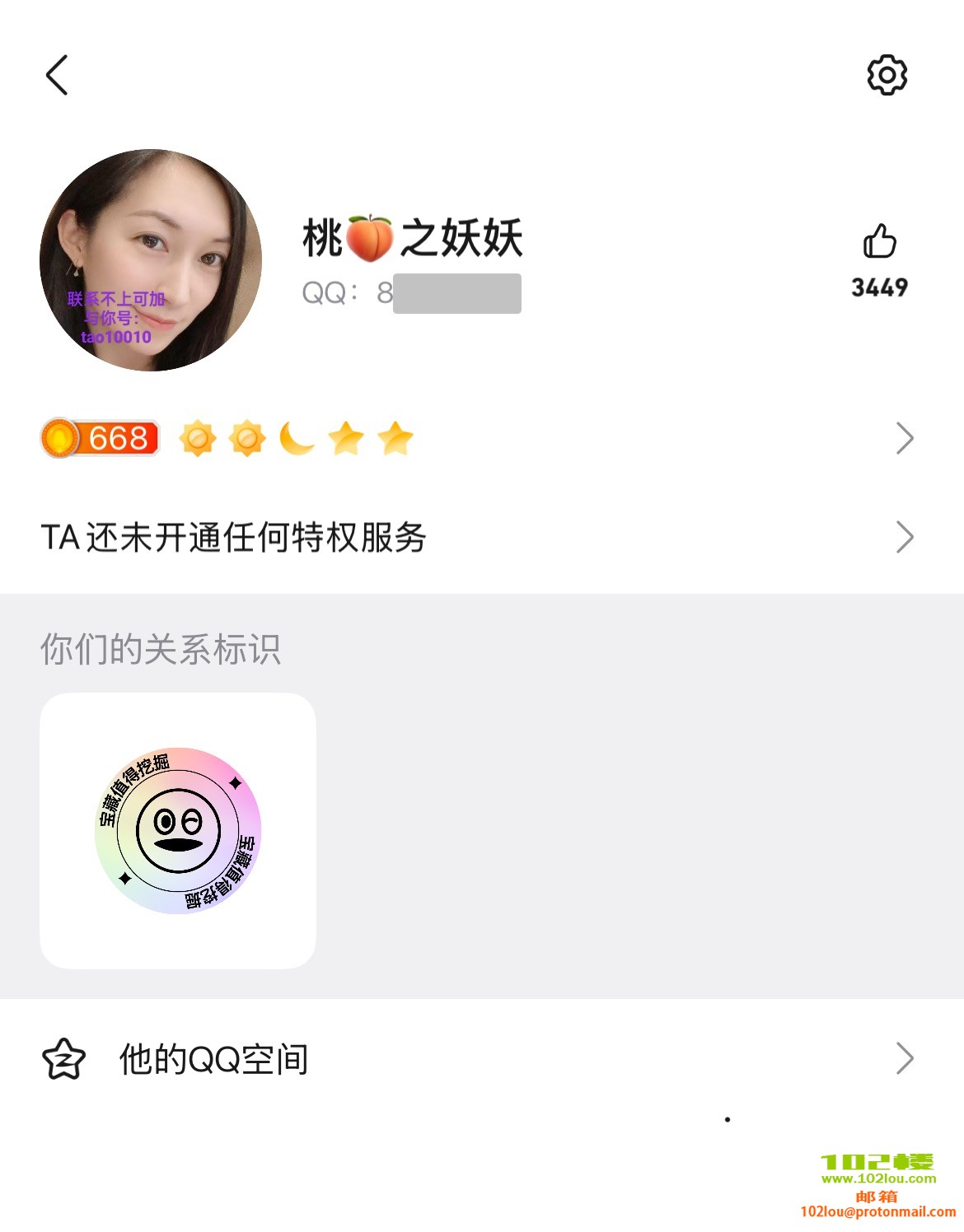Screen dimensions: 964x1232
Task: Like this profile with the thumbs-up
Action: 879,242
